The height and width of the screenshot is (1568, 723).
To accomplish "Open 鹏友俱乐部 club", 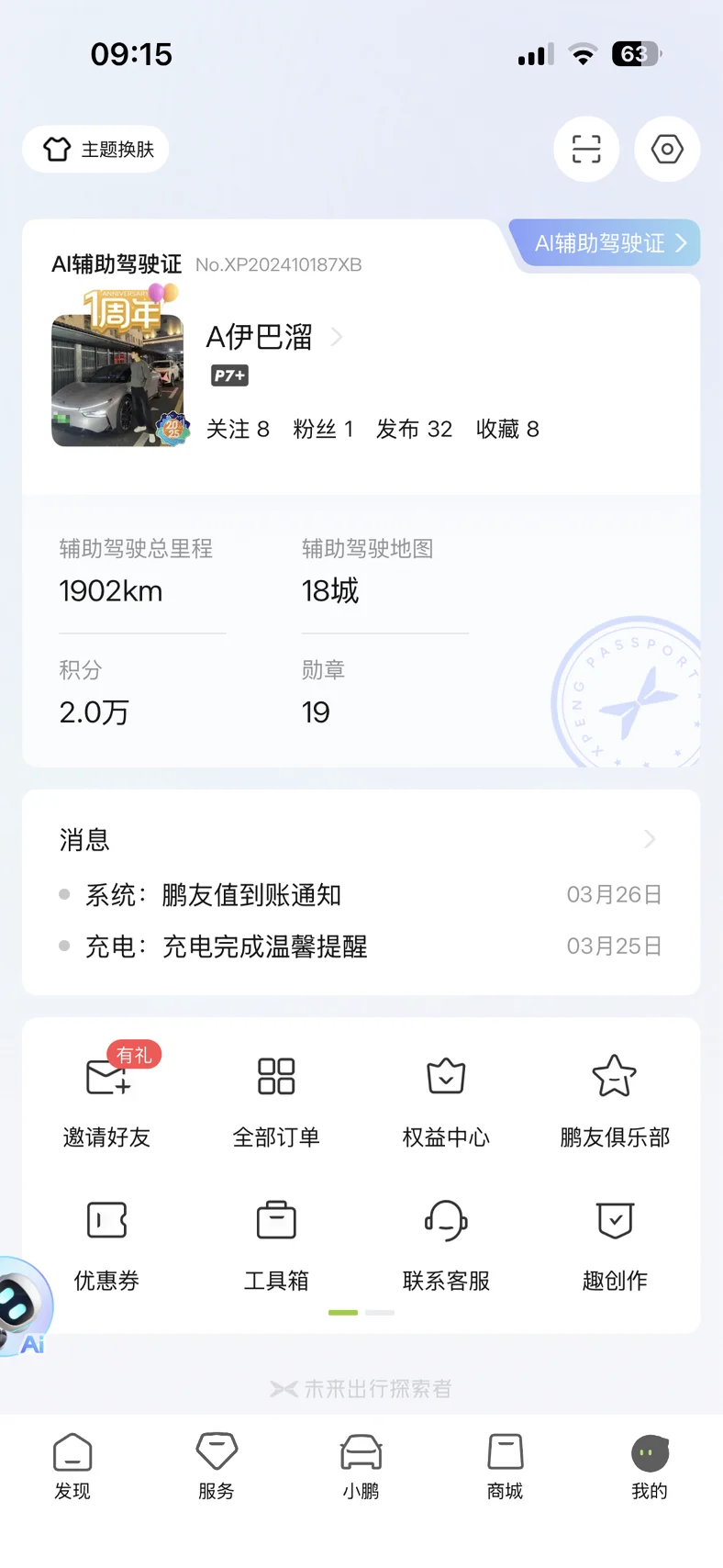I will pyautogui.click(x=615, y=1096).
